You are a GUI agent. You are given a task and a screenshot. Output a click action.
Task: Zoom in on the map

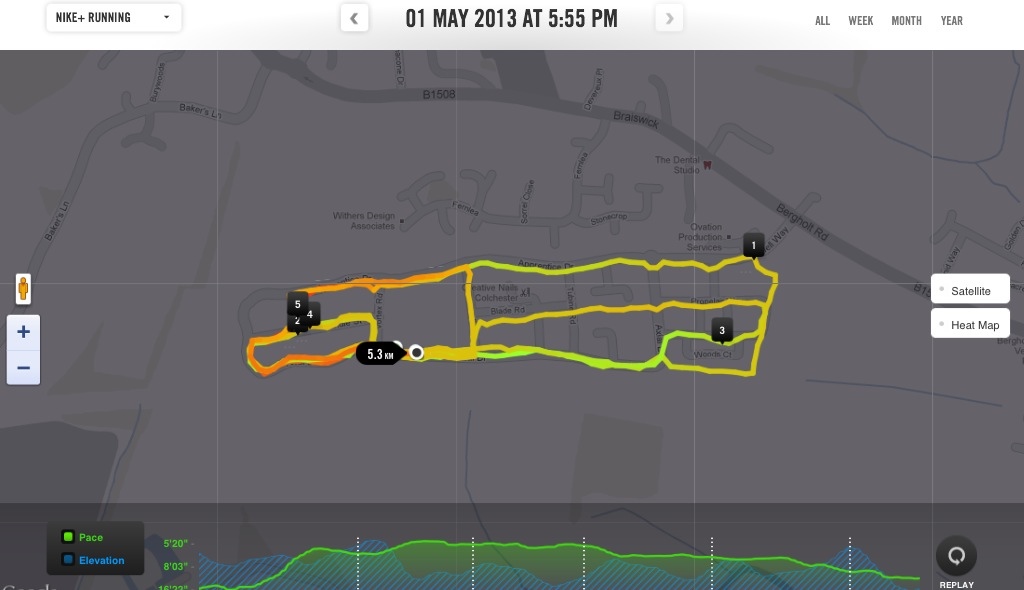coord(23,332)
